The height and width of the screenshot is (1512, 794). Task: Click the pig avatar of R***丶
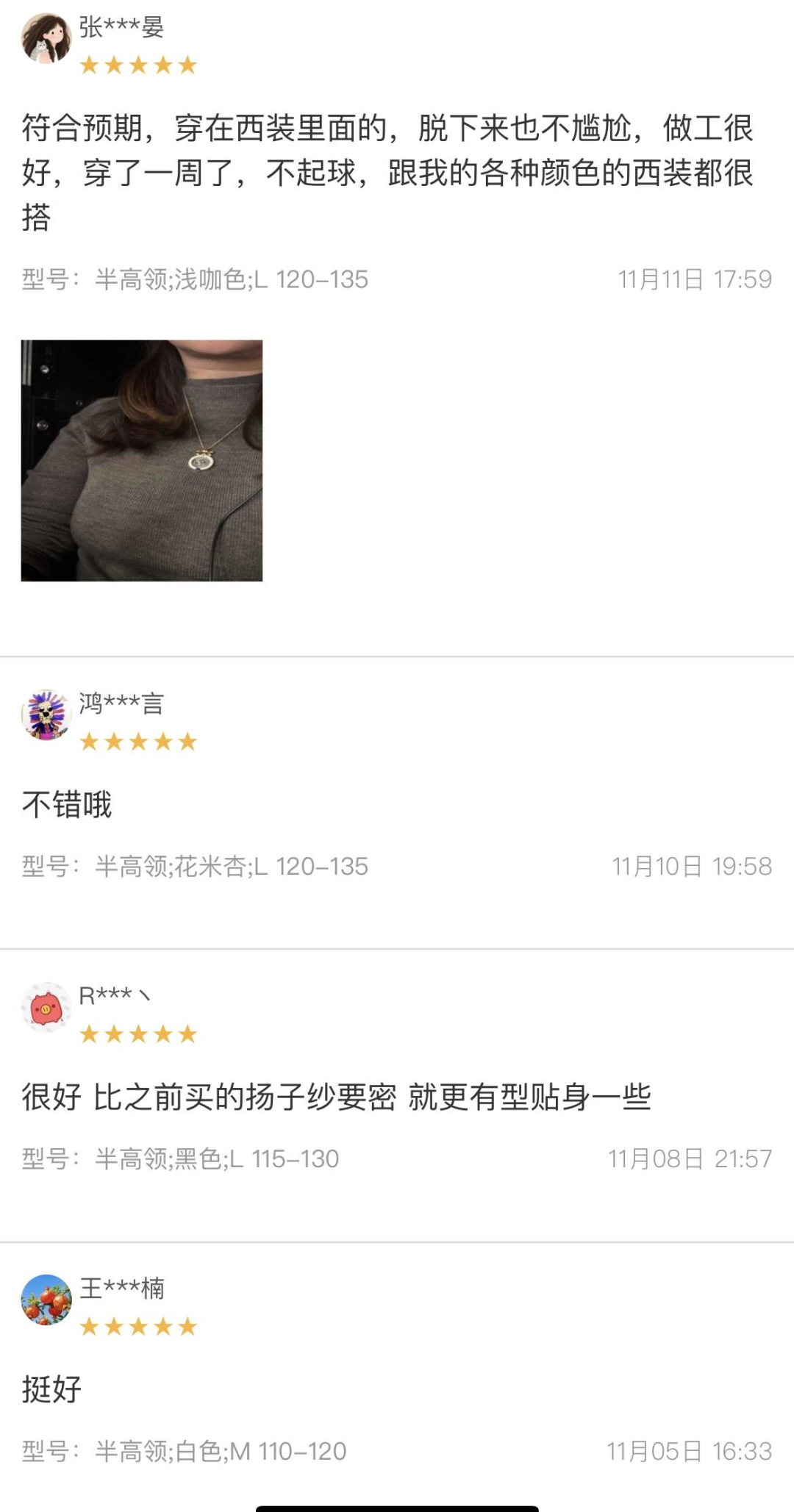tap(46, 1007)
